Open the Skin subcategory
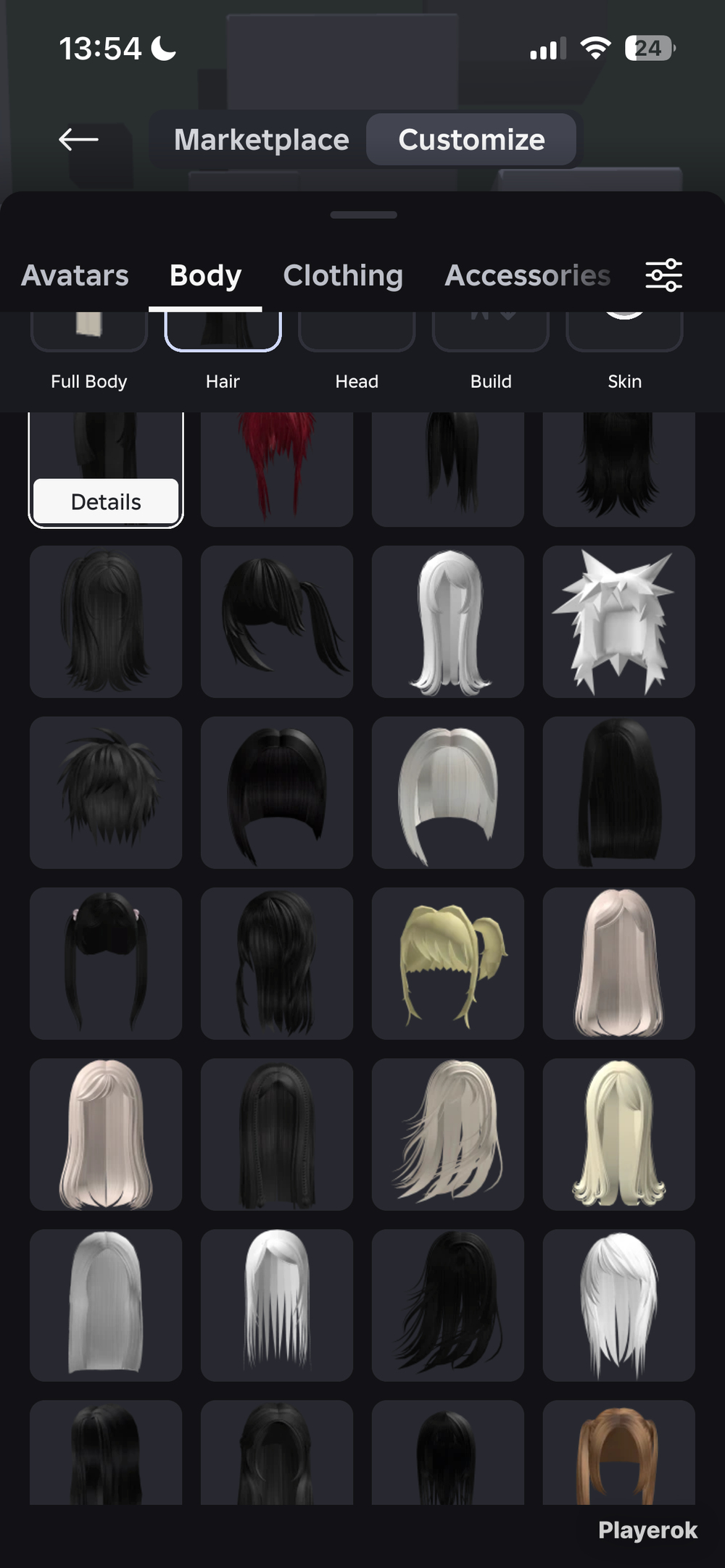725x1568 pixels. (x=624, y=353)
